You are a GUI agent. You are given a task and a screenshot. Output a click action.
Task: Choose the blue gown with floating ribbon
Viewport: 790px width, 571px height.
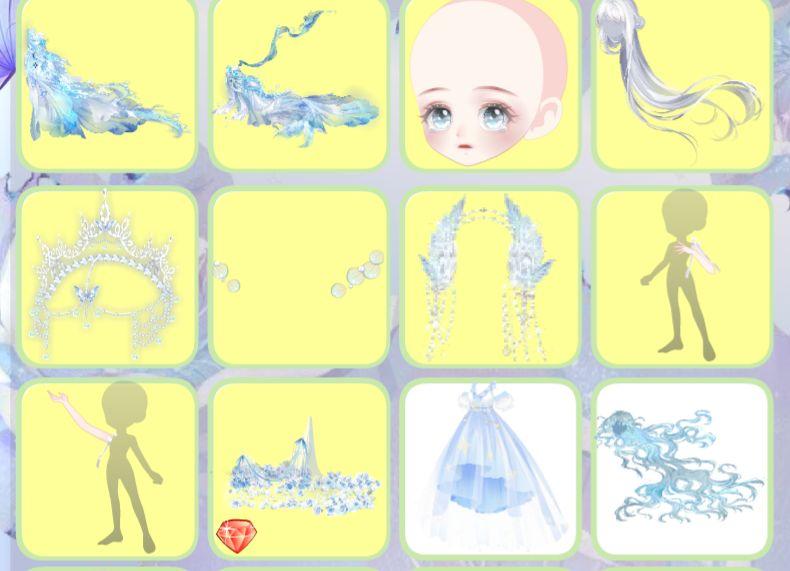pos(299,85)
